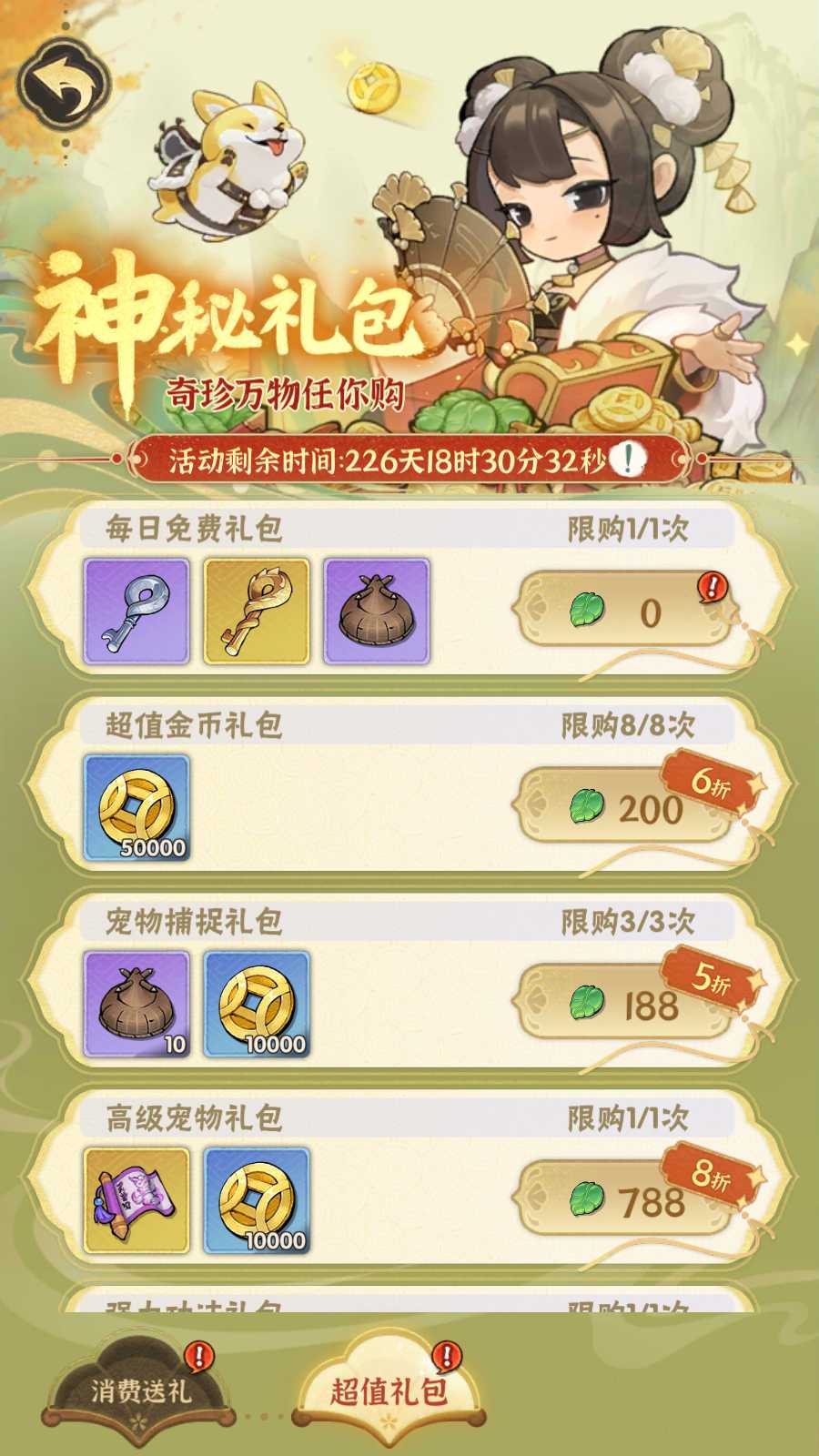Claim the 每日免费礼包 for 0
This screenshot has width=819, height=1456.
[626, 612]
